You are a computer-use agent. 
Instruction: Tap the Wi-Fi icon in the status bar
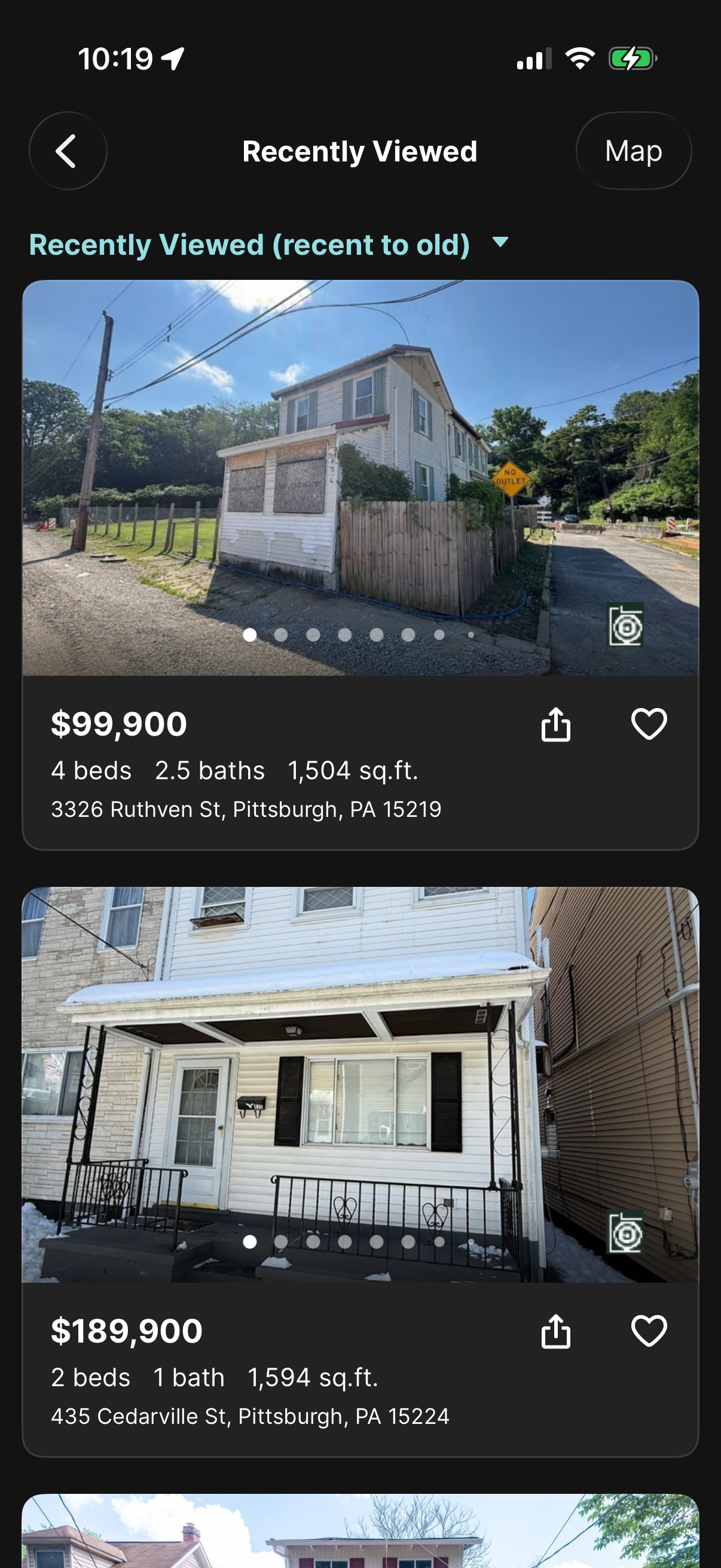pos(580,58)
